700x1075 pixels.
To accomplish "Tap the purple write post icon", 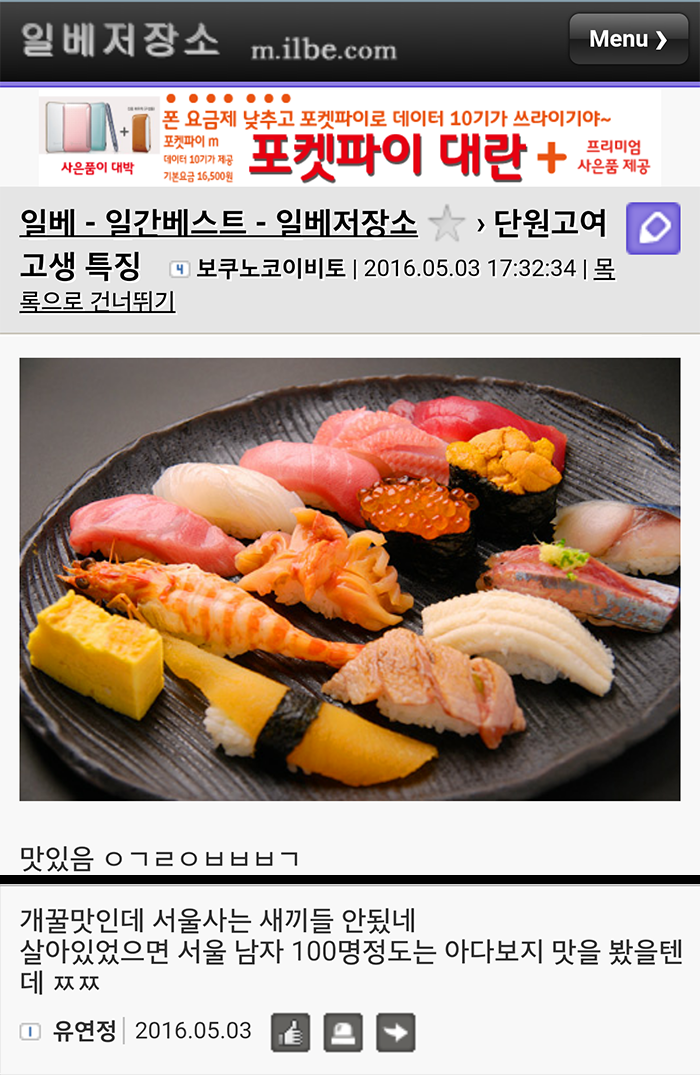I will [653, 228].
